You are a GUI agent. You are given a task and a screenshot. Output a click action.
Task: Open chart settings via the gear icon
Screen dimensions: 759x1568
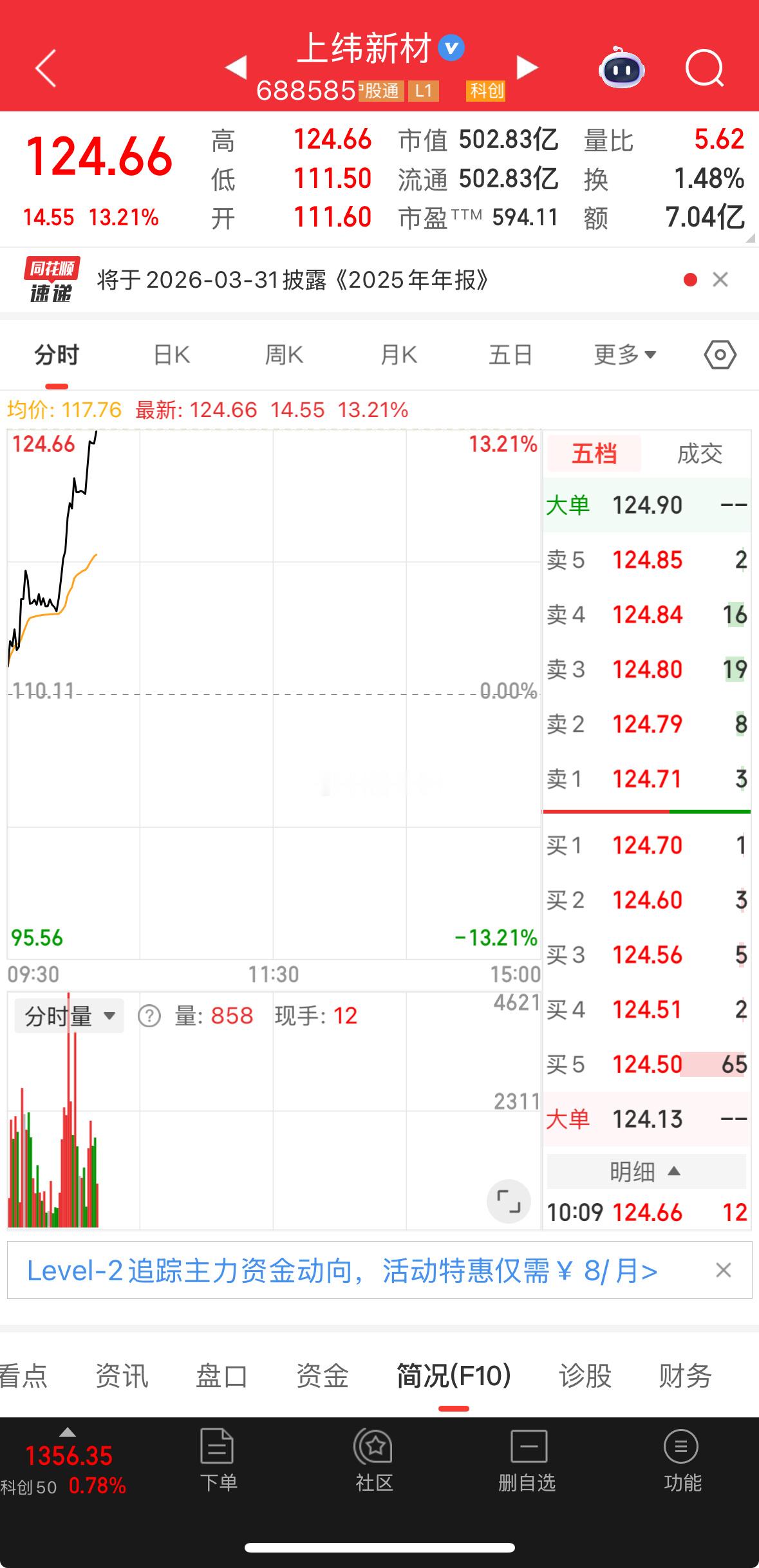(720, 354)
